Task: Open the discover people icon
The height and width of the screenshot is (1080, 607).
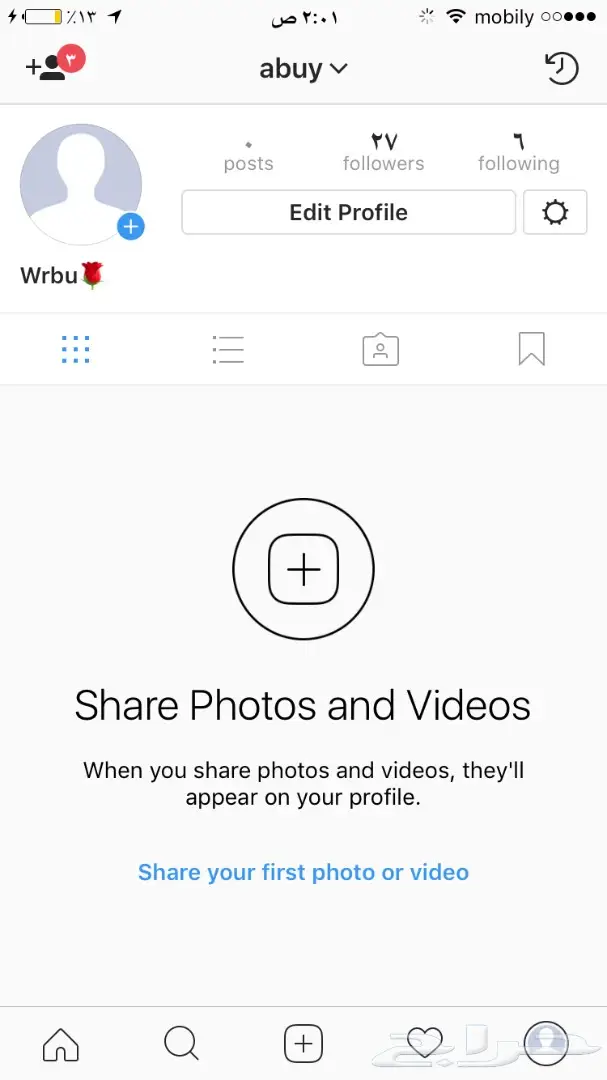Action: pos(47,67)
